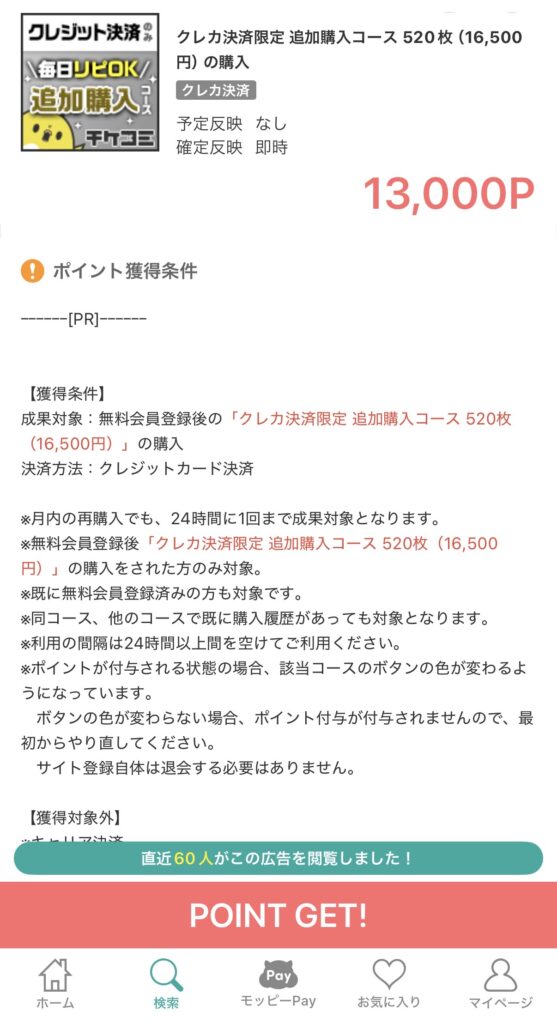Open the お気に入り tab
Viewport: 557px width, 1024px height.
click(x=389, y=984)
